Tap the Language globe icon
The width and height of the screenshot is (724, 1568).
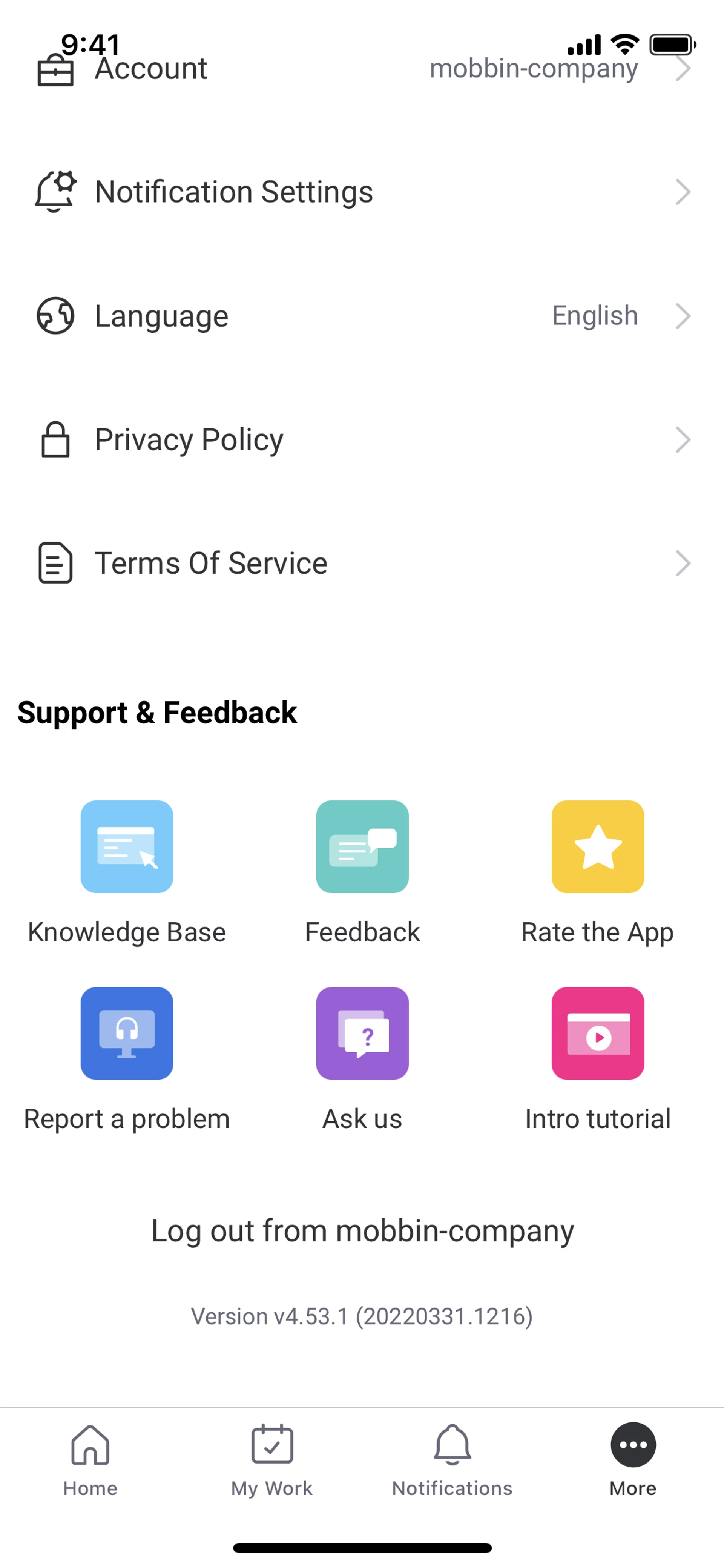click(55, 315)
